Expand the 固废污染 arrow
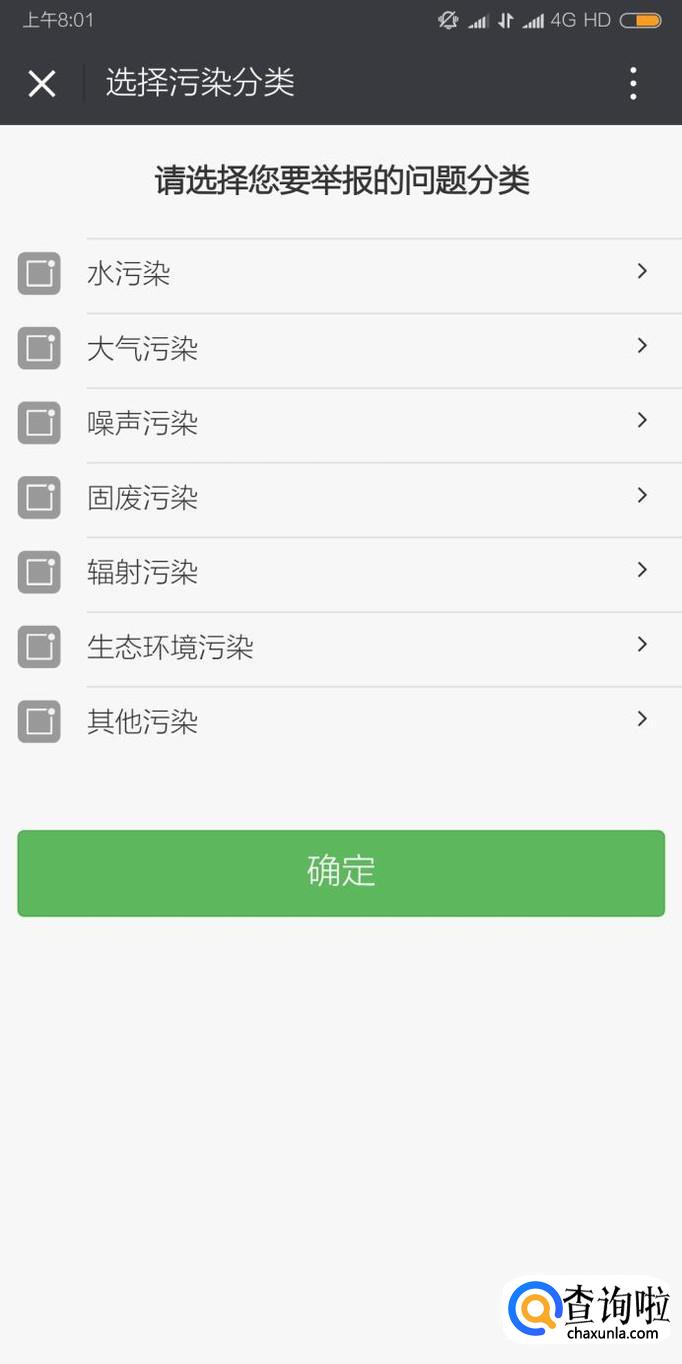Viewport: 682px width, 1364px height. click(x=642, y=495)
